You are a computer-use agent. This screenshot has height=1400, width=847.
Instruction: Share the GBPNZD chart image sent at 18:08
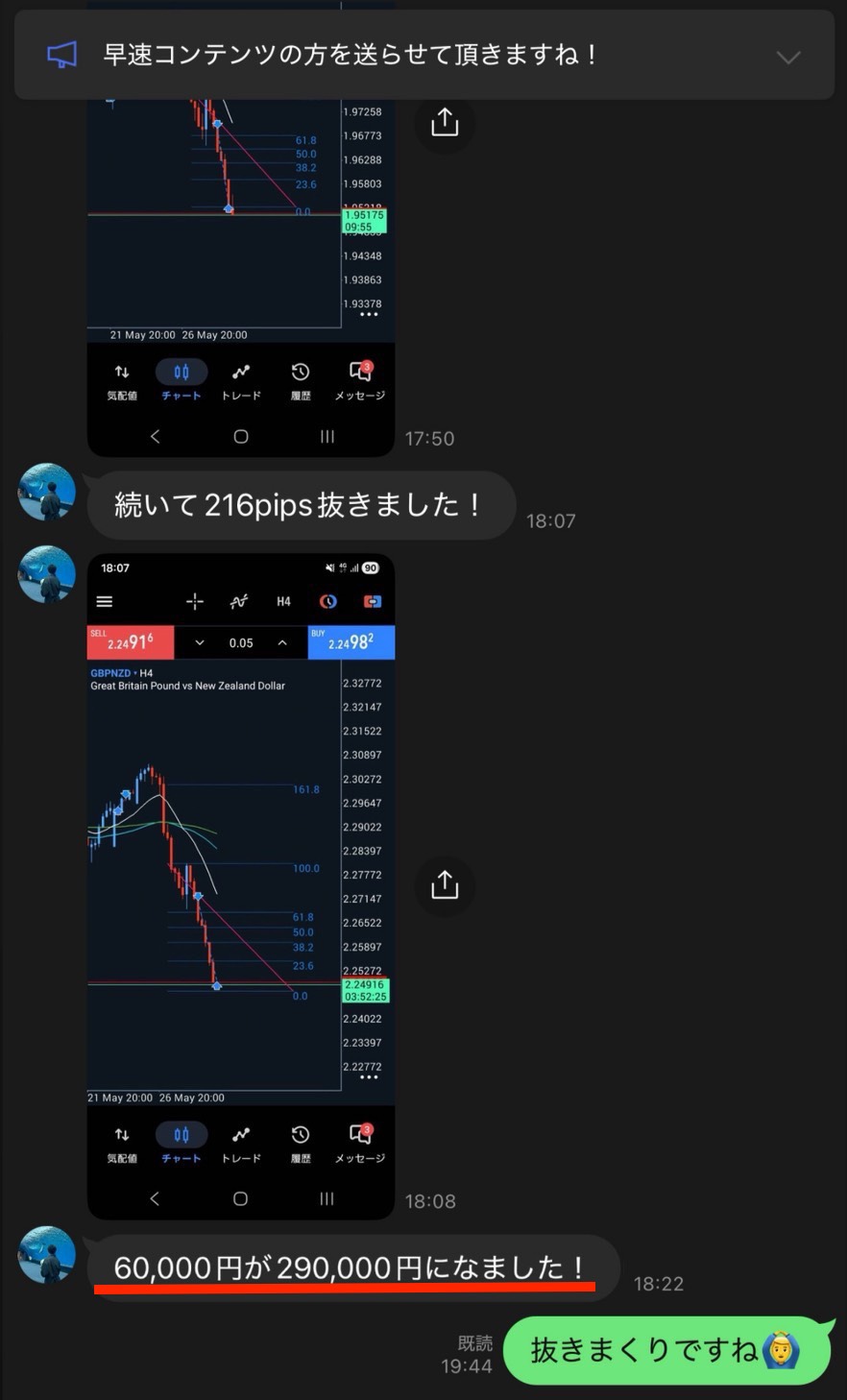click(x=445, y=884)
